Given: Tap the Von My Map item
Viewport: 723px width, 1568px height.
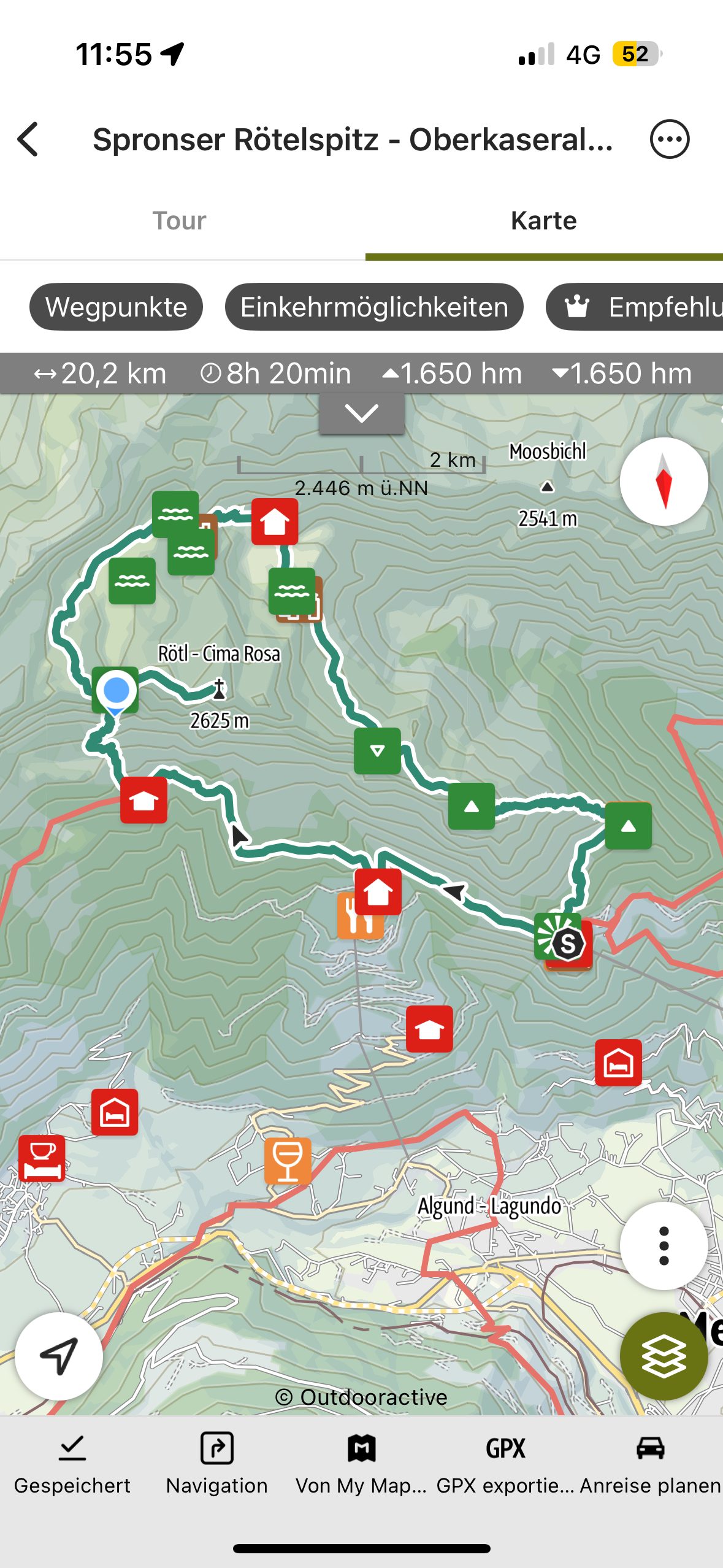Looking at the screenshot, I should tap(361, 1463).
